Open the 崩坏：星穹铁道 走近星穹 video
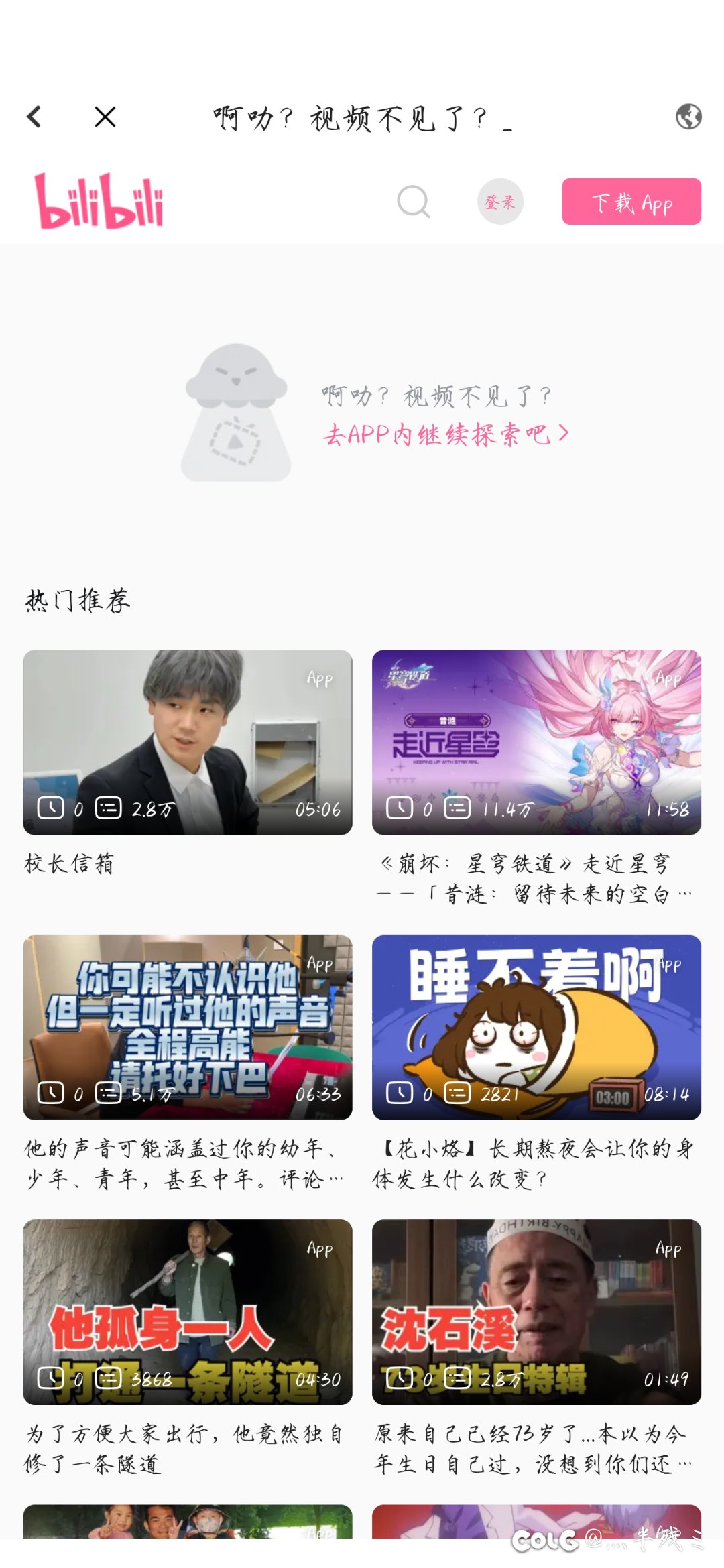 (x=536, y=742)
